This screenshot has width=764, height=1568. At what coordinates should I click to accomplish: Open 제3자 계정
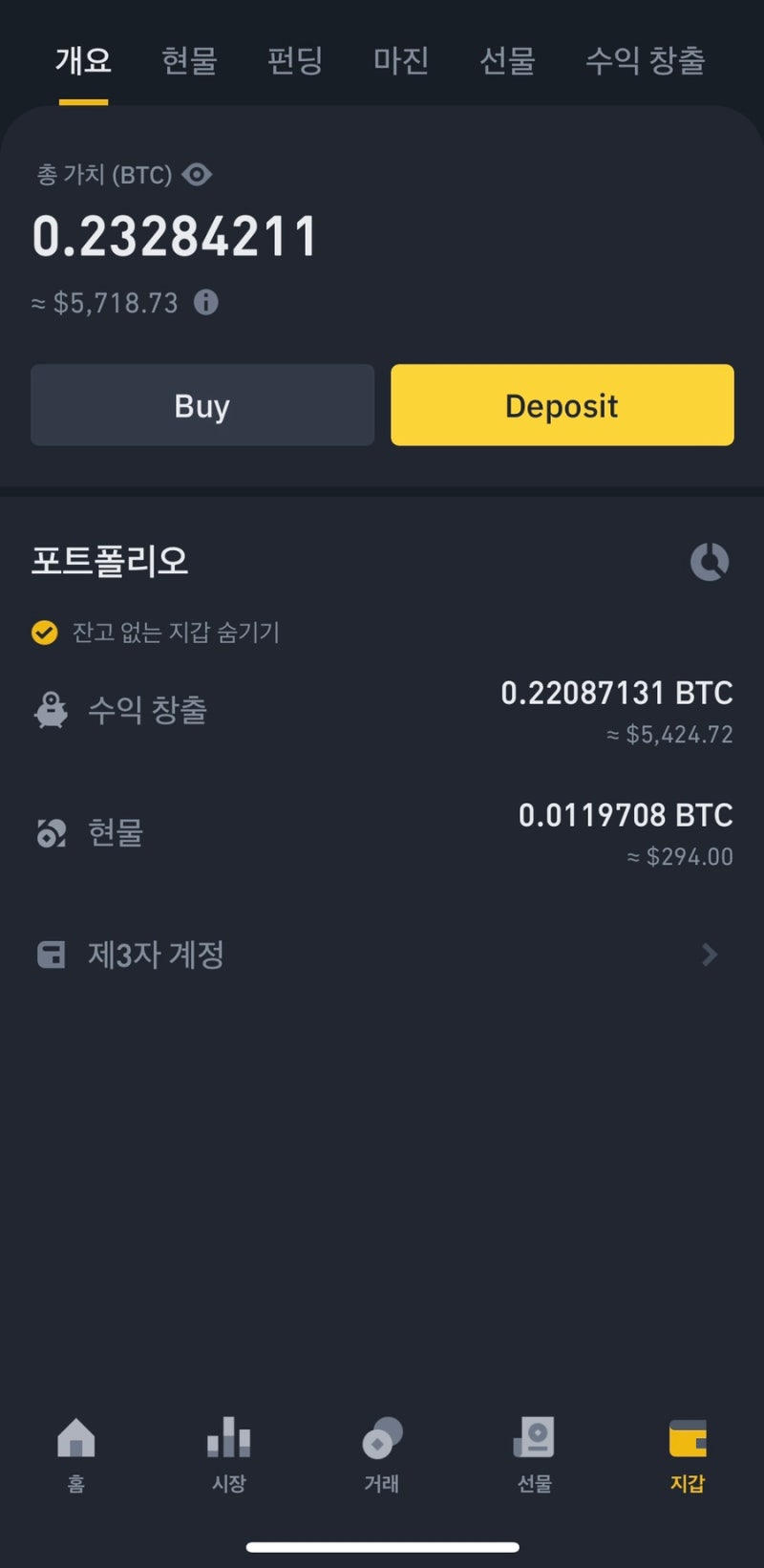click(382, 955)
